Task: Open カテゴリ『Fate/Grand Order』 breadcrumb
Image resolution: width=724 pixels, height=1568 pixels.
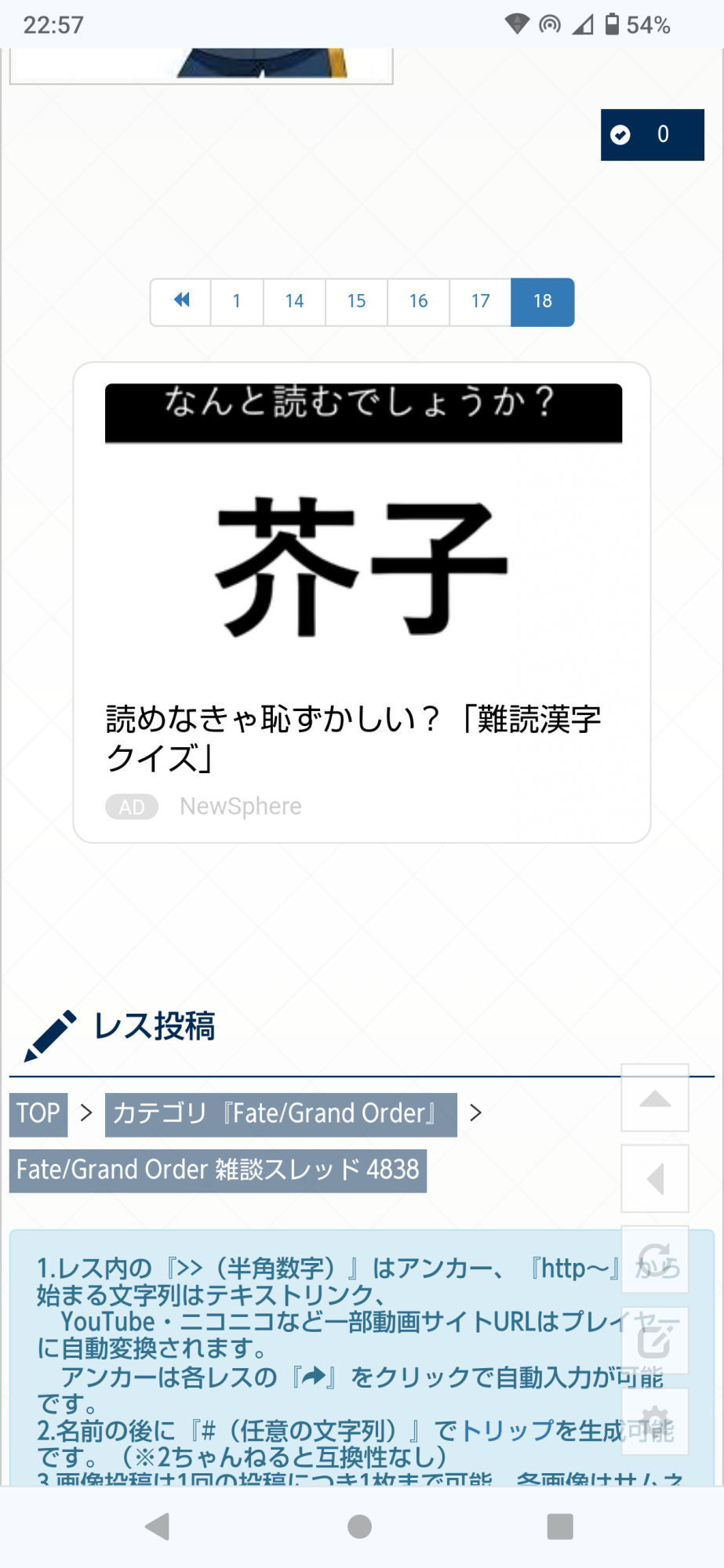Action: point(280,1113)
